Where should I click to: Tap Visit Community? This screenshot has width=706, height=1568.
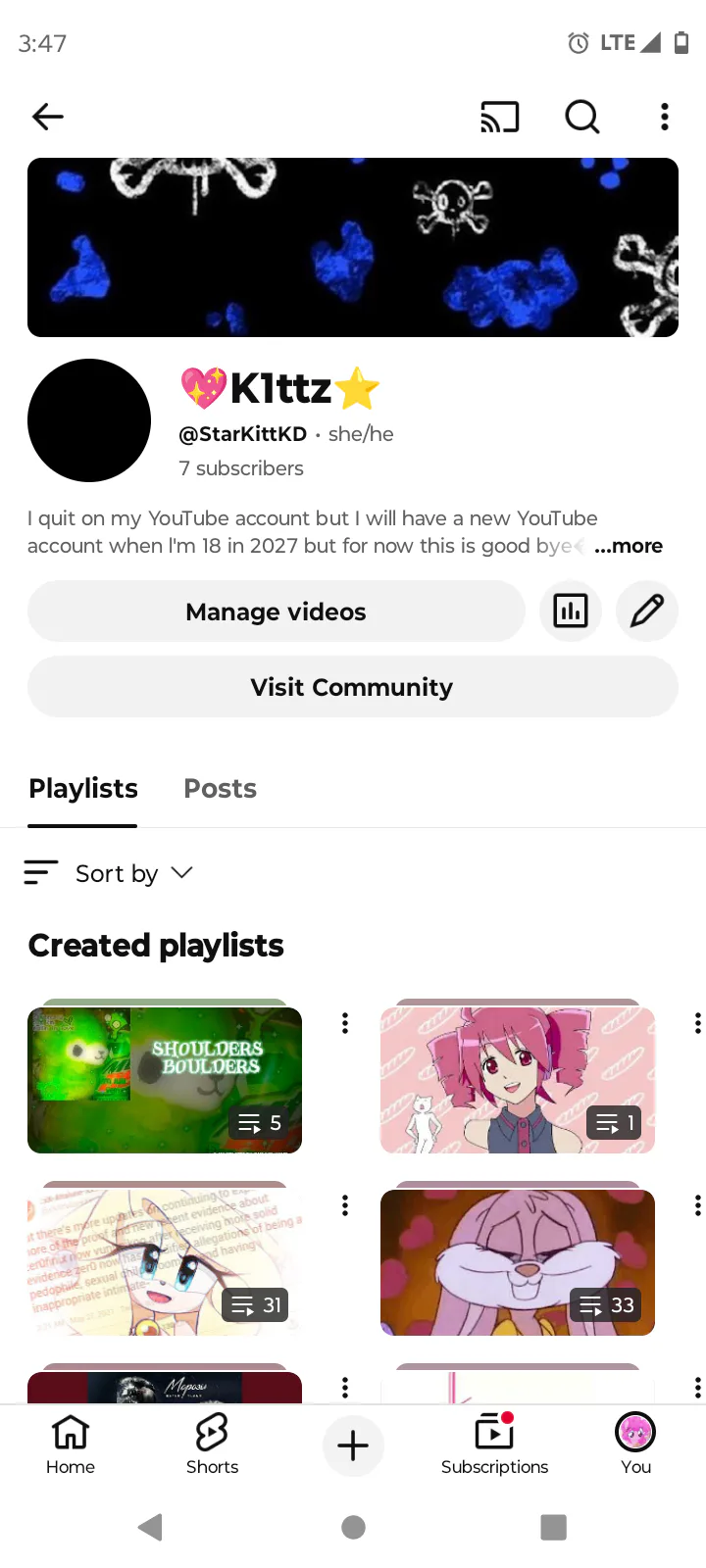352,687
